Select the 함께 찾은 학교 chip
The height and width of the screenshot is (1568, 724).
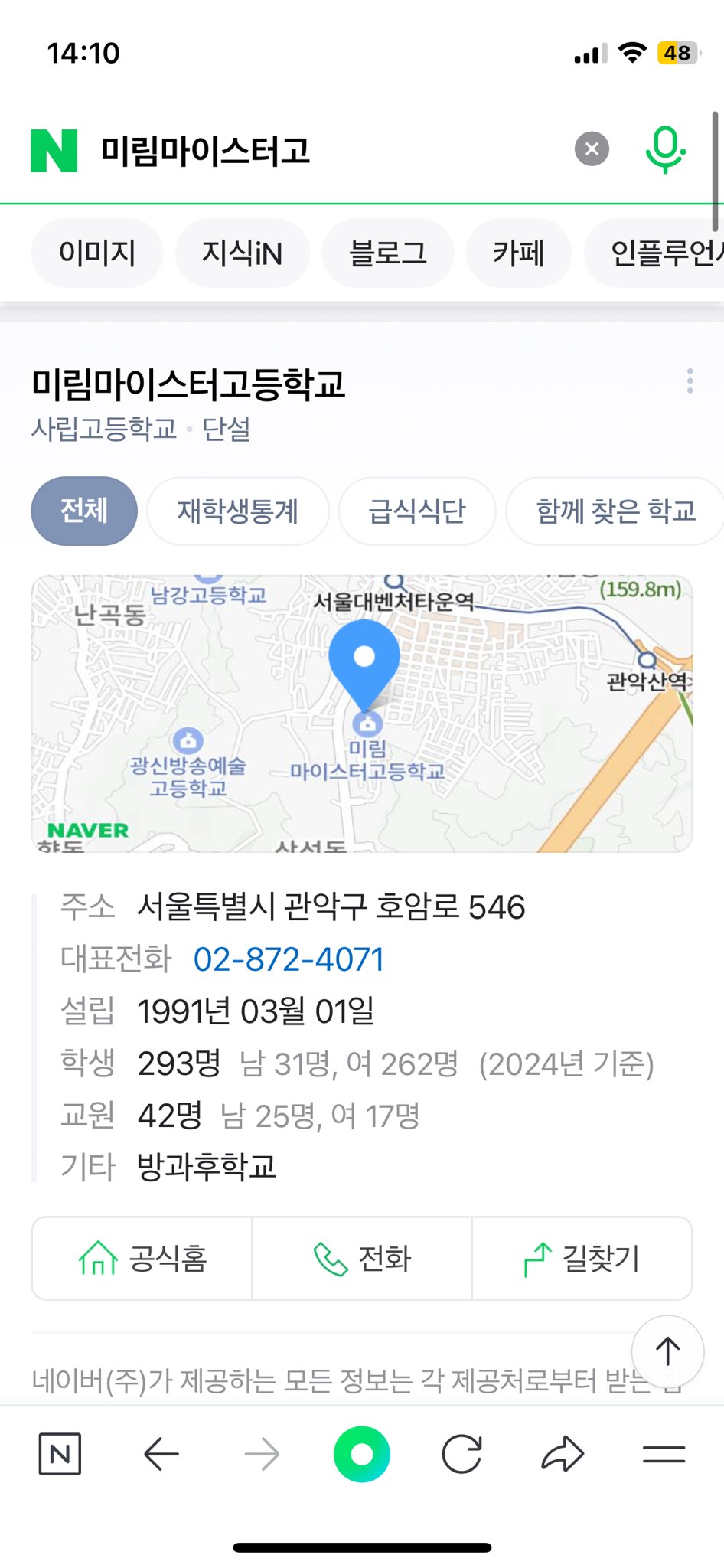point(615,511)
